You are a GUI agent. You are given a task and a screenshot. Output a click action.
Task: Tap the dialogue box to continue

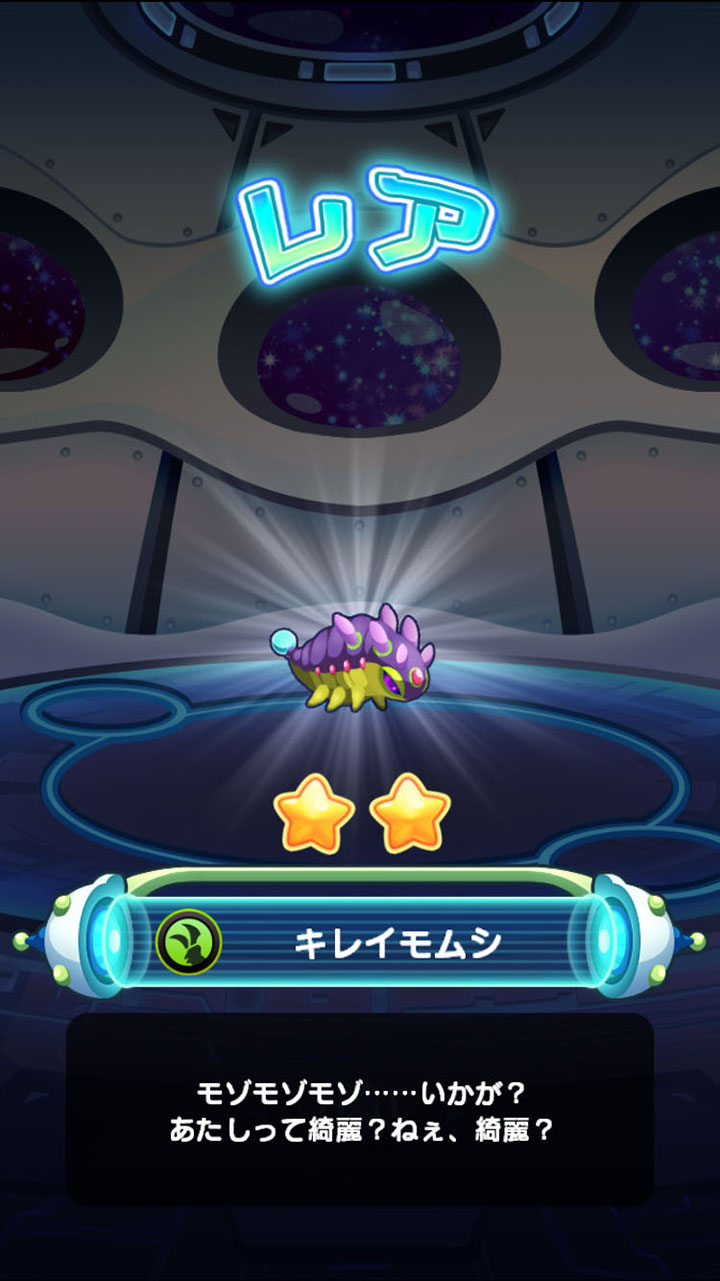(x=360, y=1109)
